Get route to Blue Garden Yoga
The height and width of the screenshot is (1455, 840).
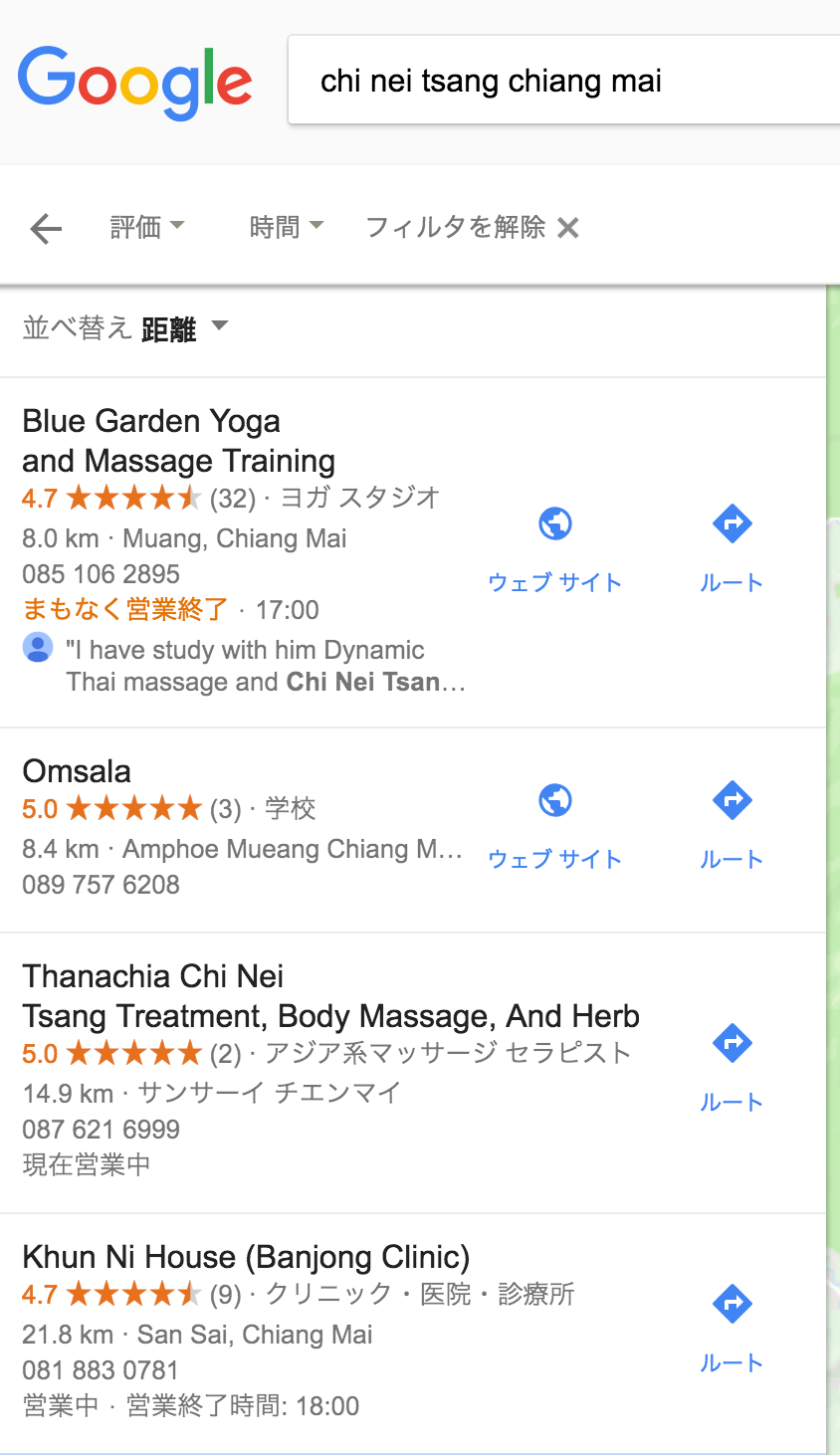coord(732,550)
